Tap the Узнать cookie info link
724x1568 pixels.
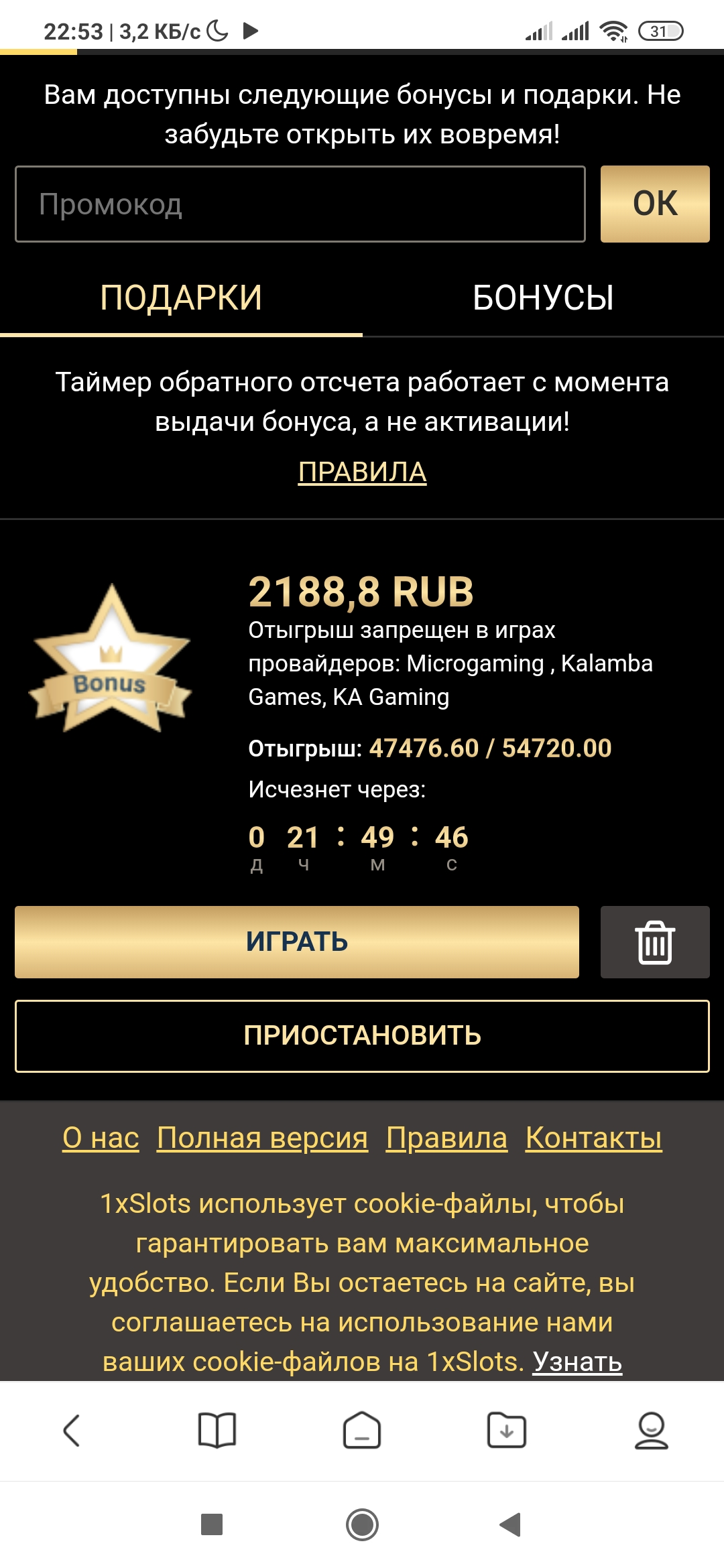coord(577,1362)
